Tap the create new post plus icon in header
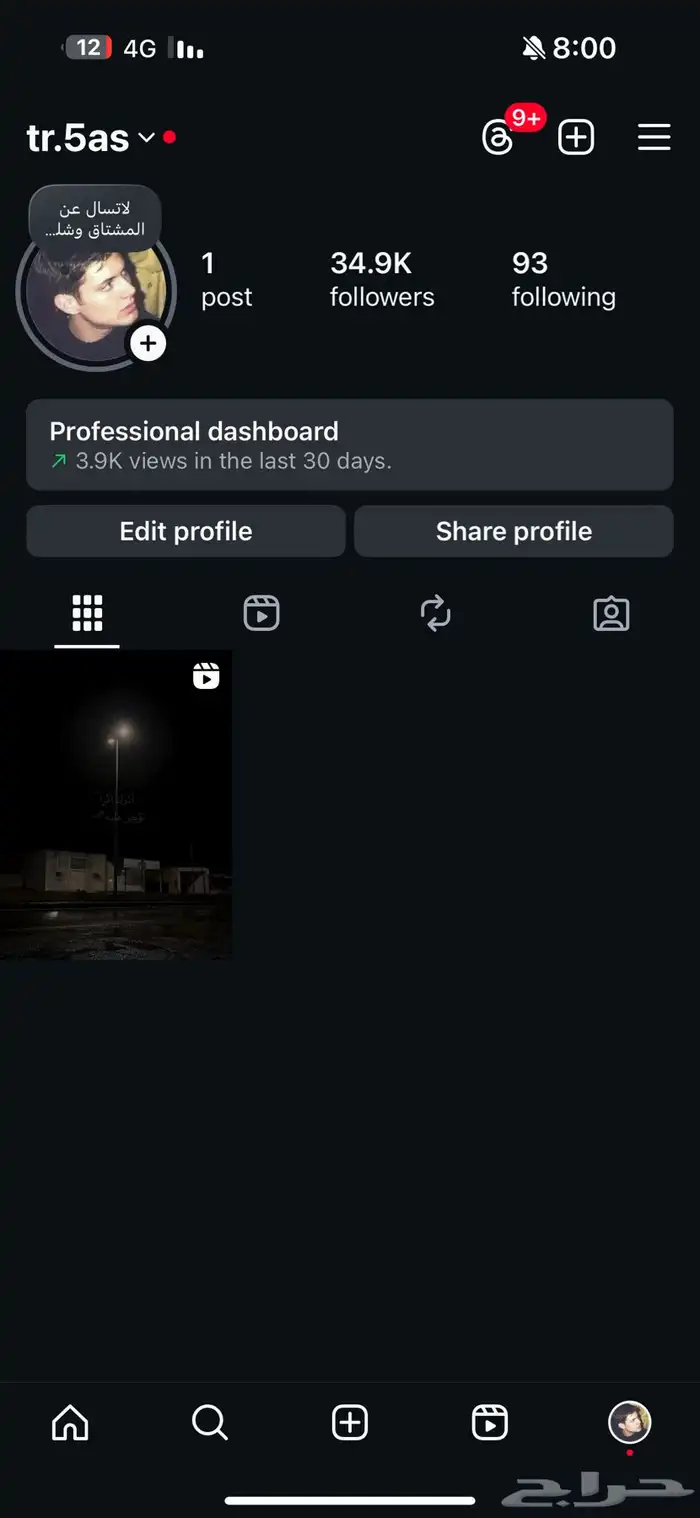This screenshot has width=700, height=1518. pyautogui.click(x=576, y=138)
